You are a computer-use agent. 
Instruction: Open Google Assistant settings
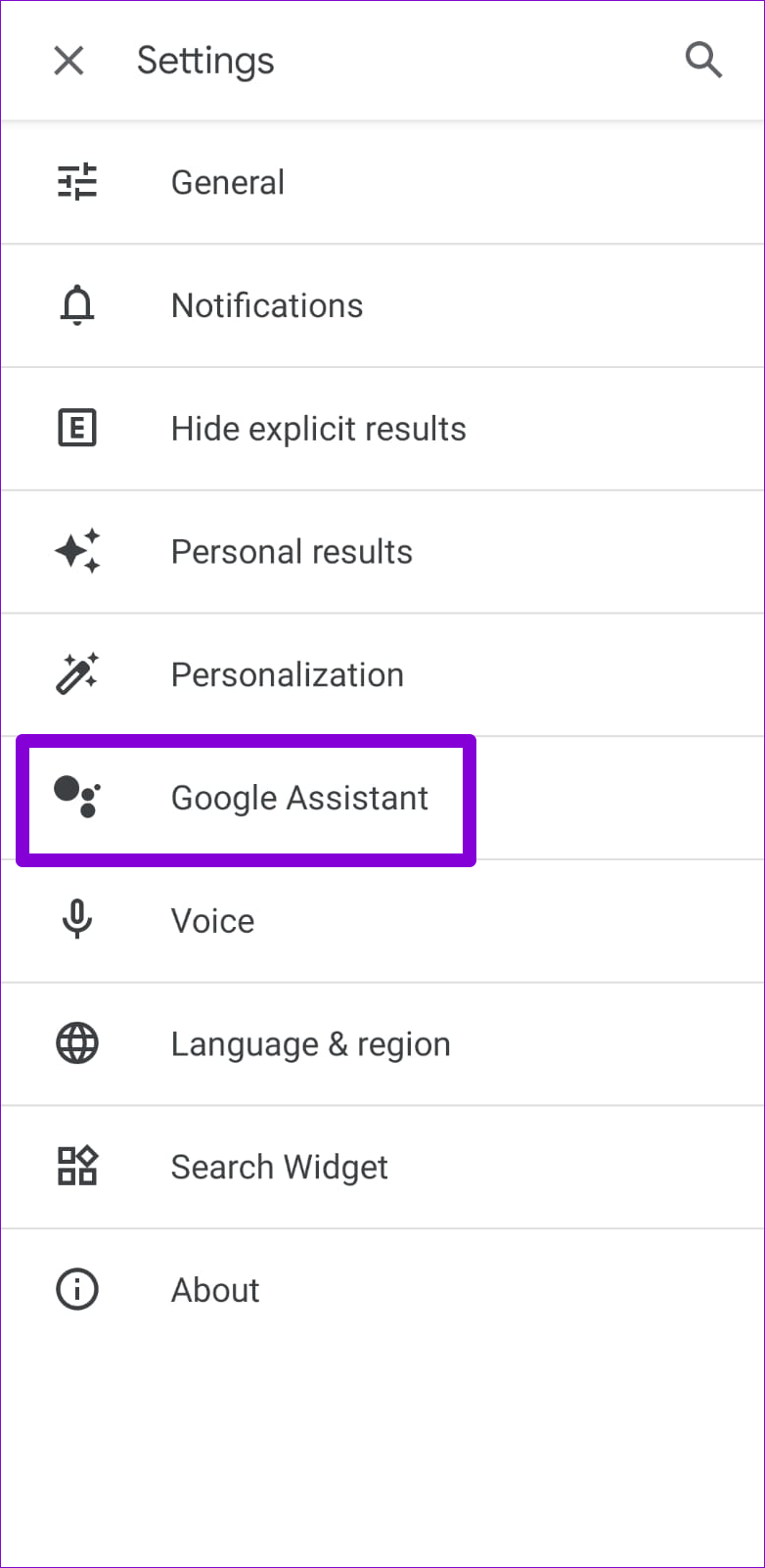[299, 799]
